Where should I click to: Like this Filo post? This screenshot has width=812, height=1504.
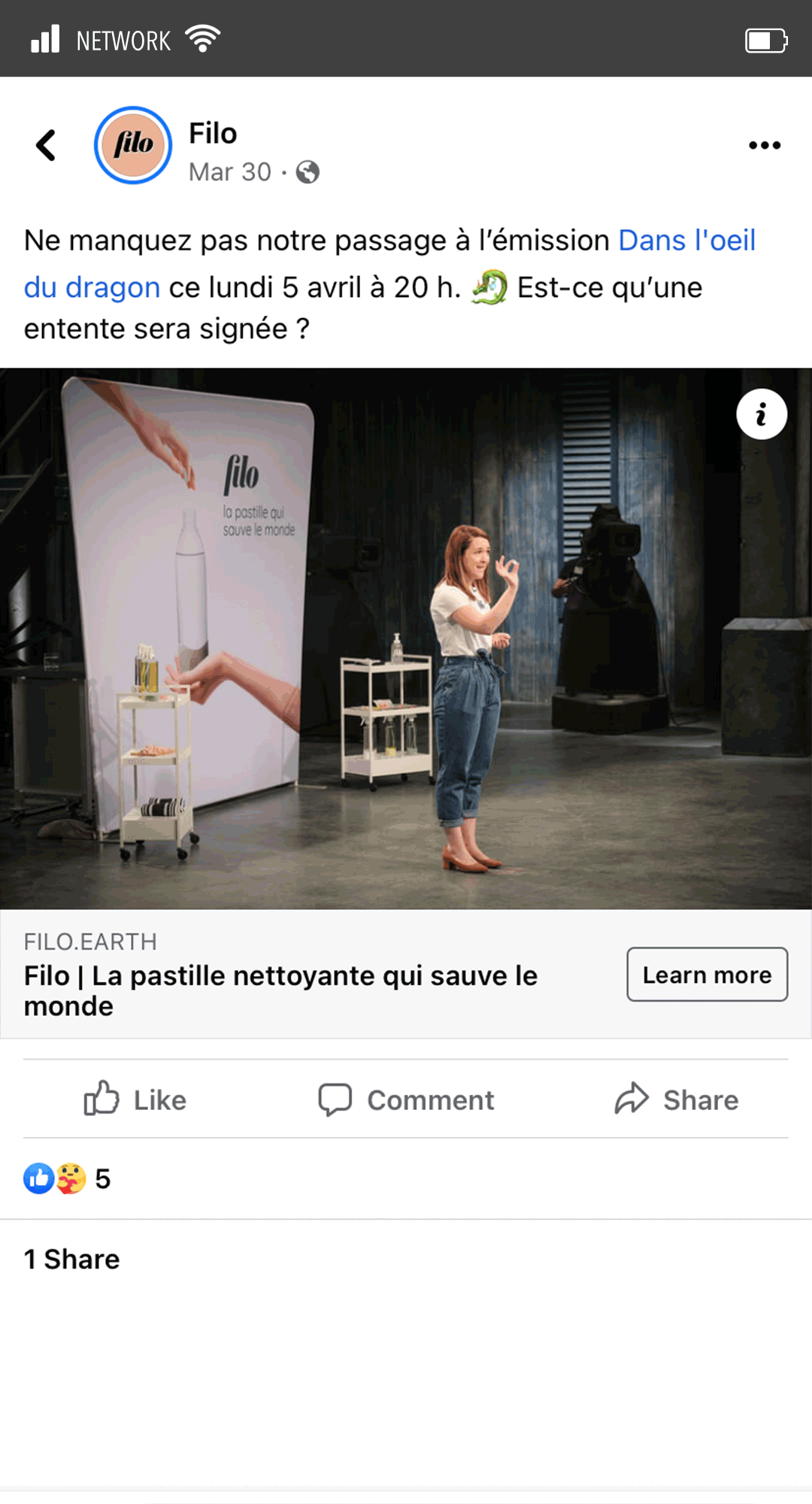pos(135,1099)
